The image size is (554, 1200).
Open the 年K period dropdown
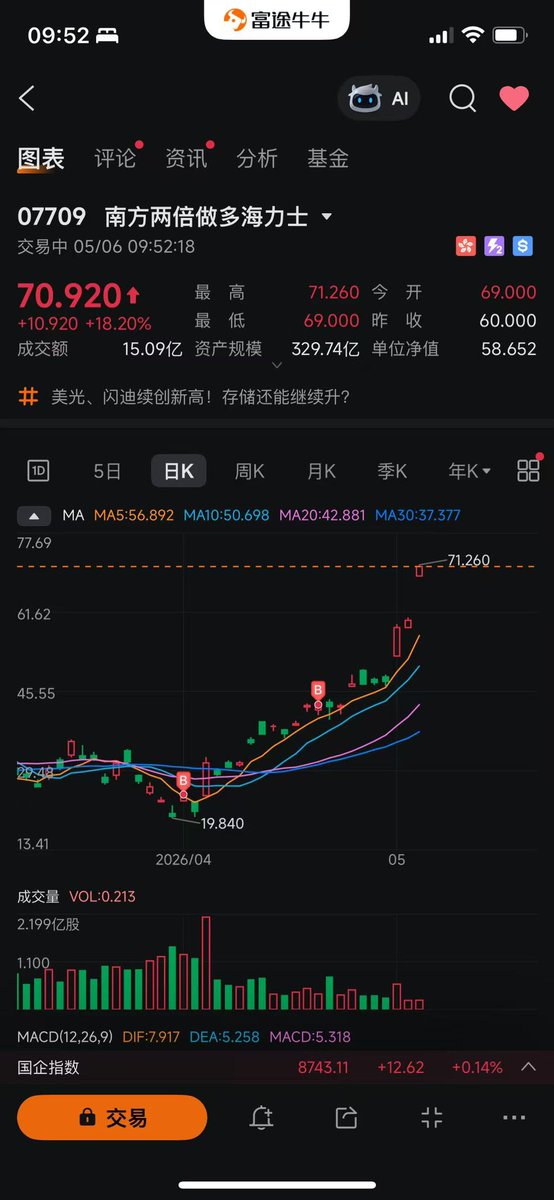470,471
